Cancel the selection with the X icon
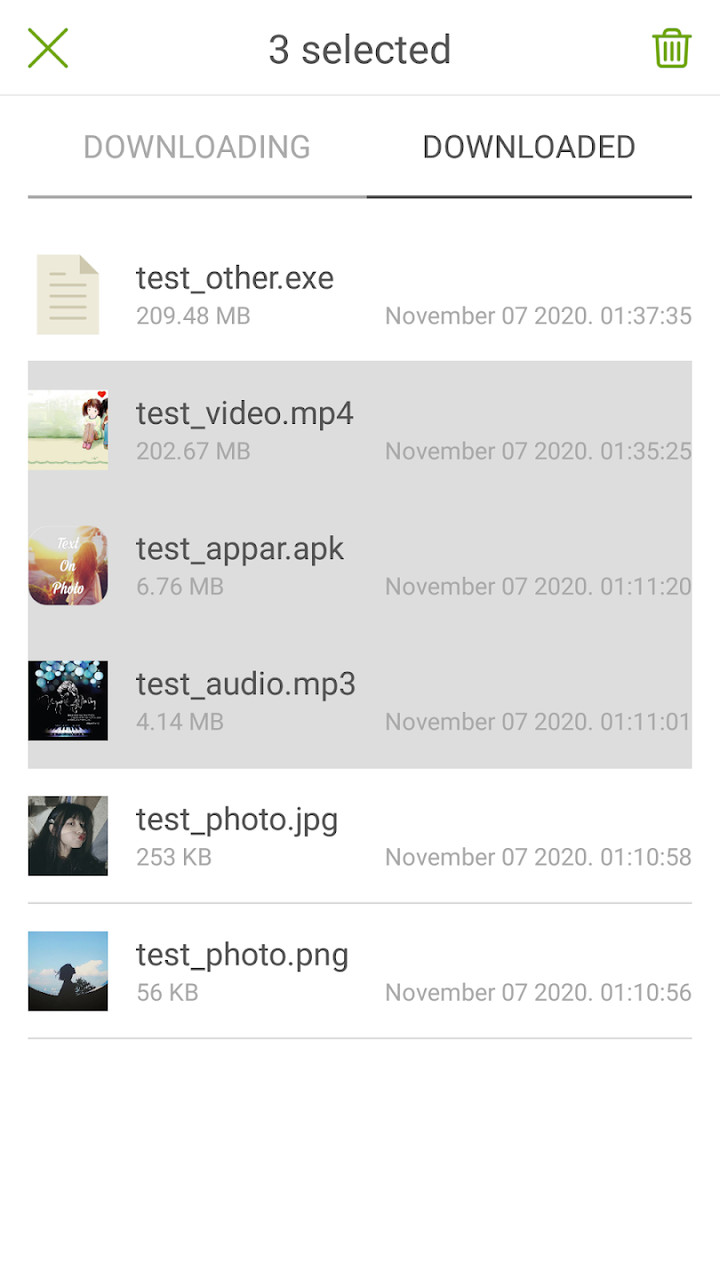 [x=48, y=48]
